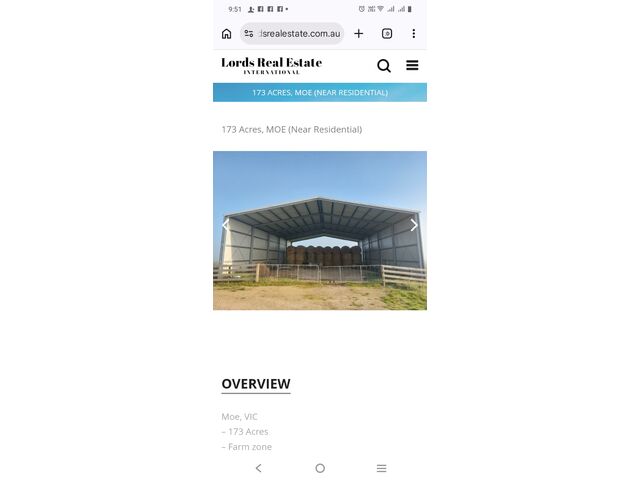
Task: Show the previous property photo
Action: (x=225, y=225)
